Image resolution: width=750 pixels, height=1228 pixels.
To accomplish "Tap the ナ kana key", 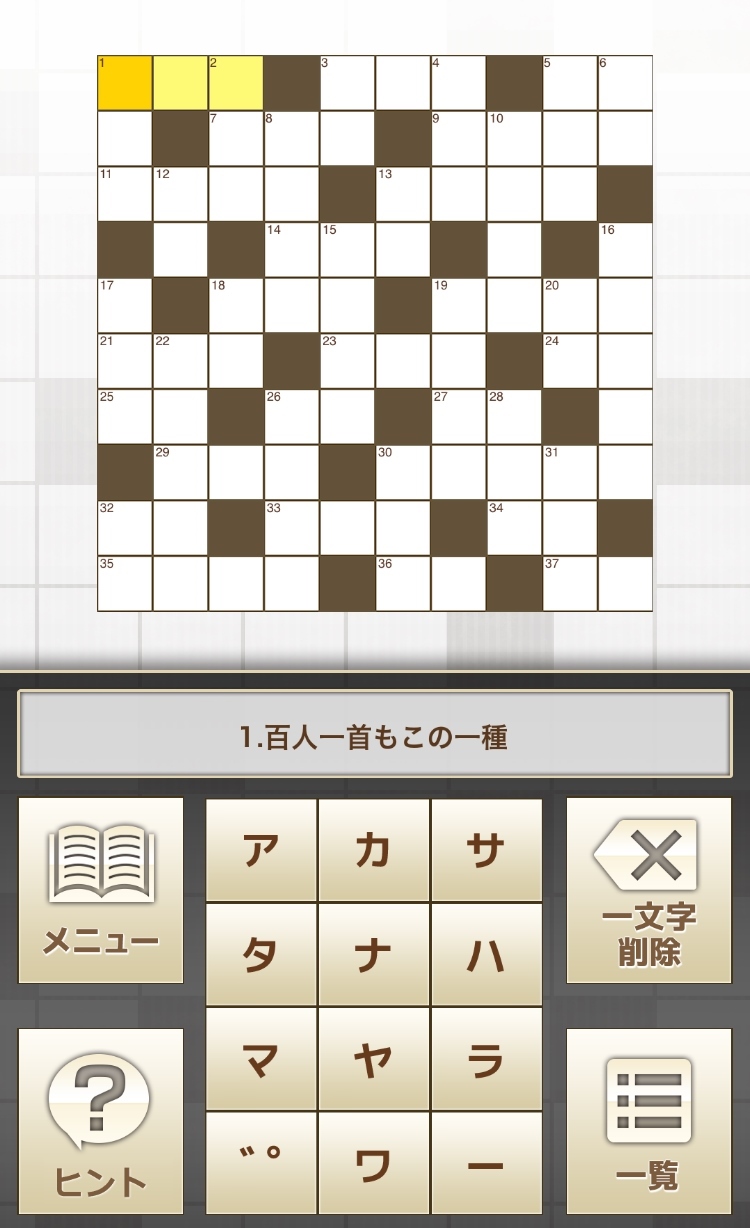I will 374,955.
